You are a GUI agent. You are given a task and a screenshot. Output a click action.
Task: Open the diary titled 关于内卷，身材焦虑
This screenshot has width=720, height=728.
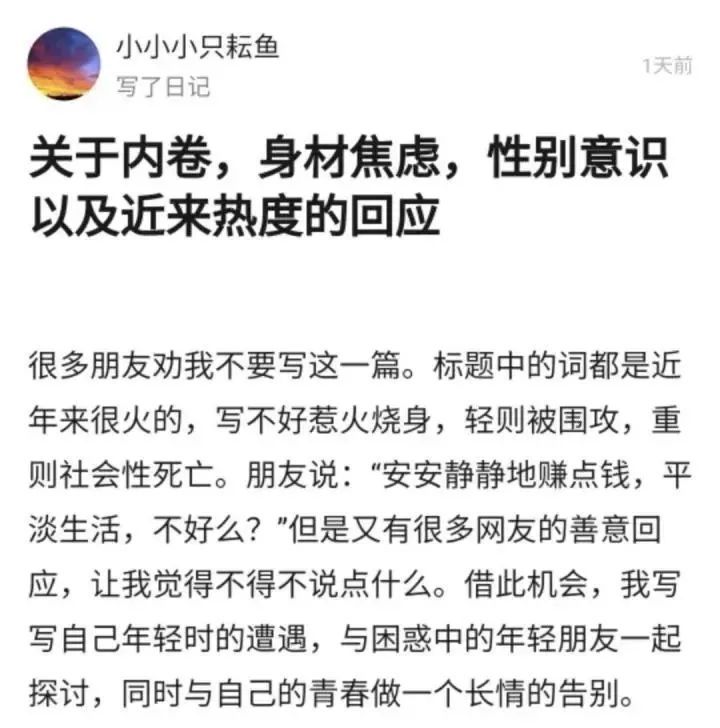(349, 187)
